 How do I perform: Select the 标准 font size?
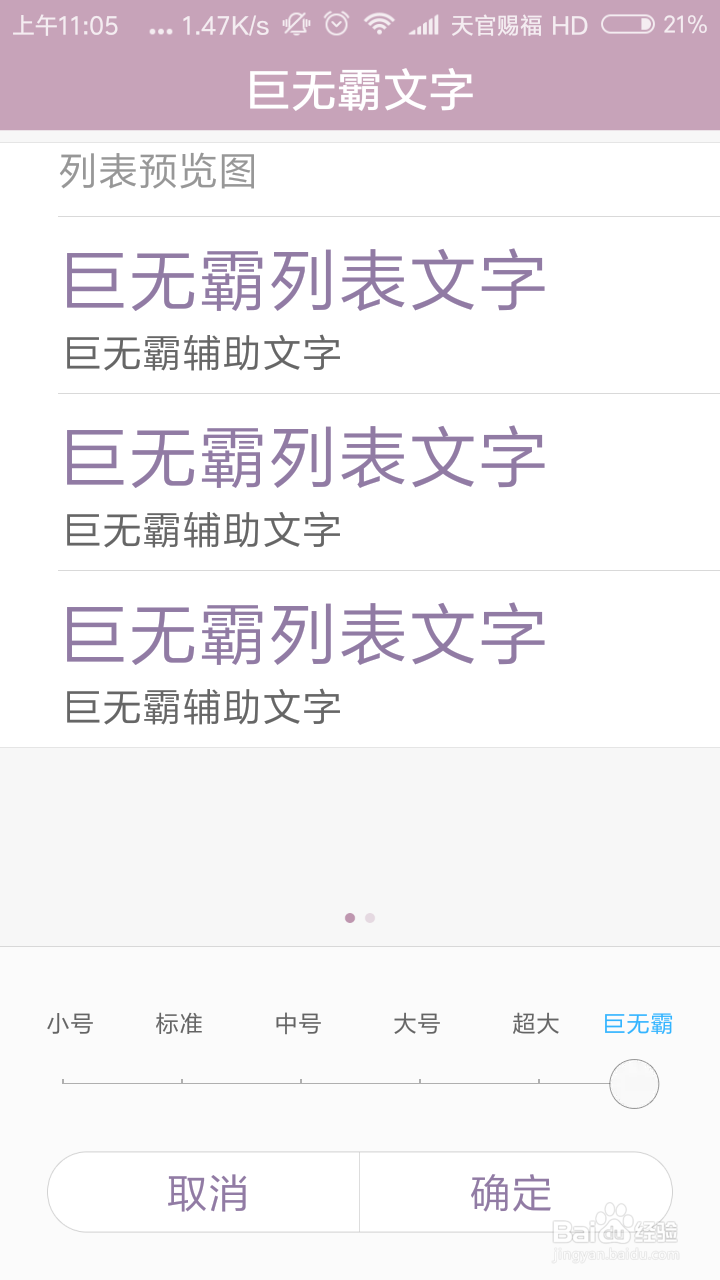click(x=180, y=1024)
